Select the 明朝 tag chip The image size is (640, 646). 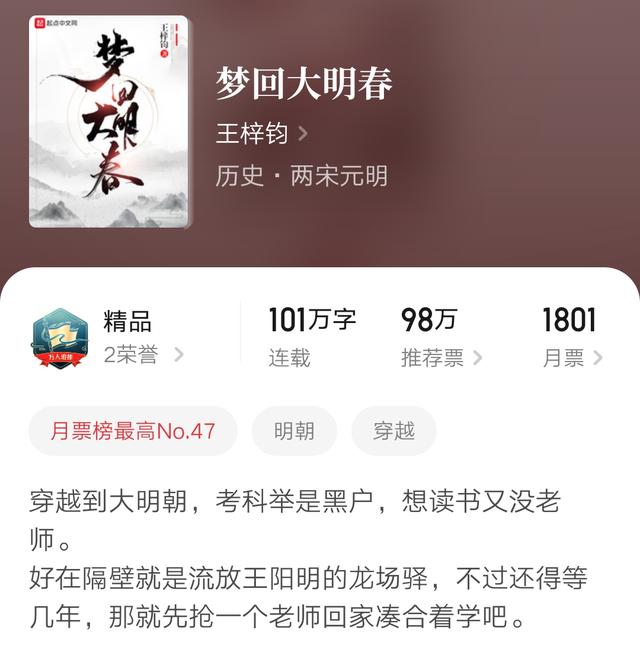coord(294,431)
